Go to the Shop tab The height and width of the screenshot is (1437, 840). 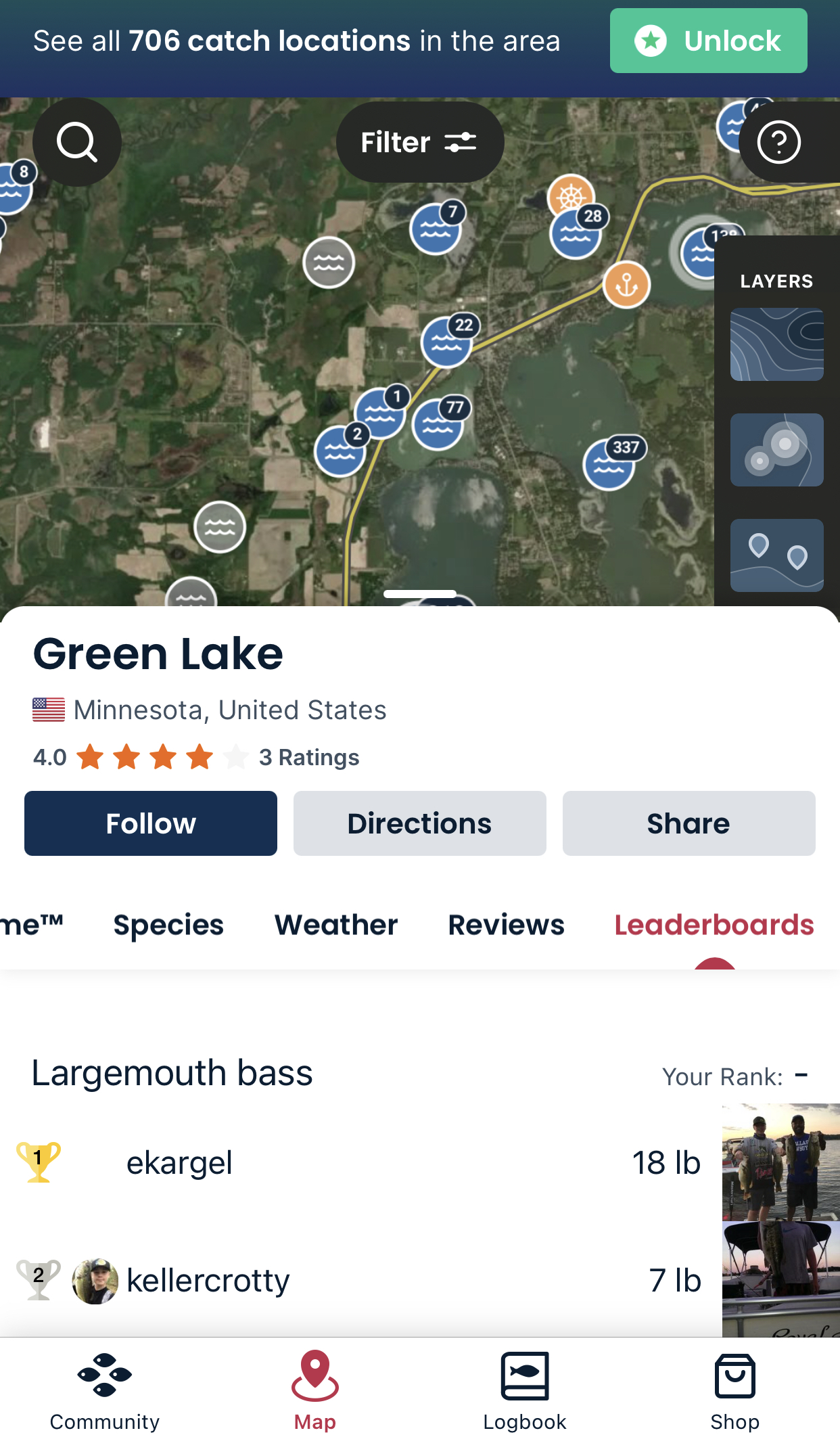pos(734,1392)
